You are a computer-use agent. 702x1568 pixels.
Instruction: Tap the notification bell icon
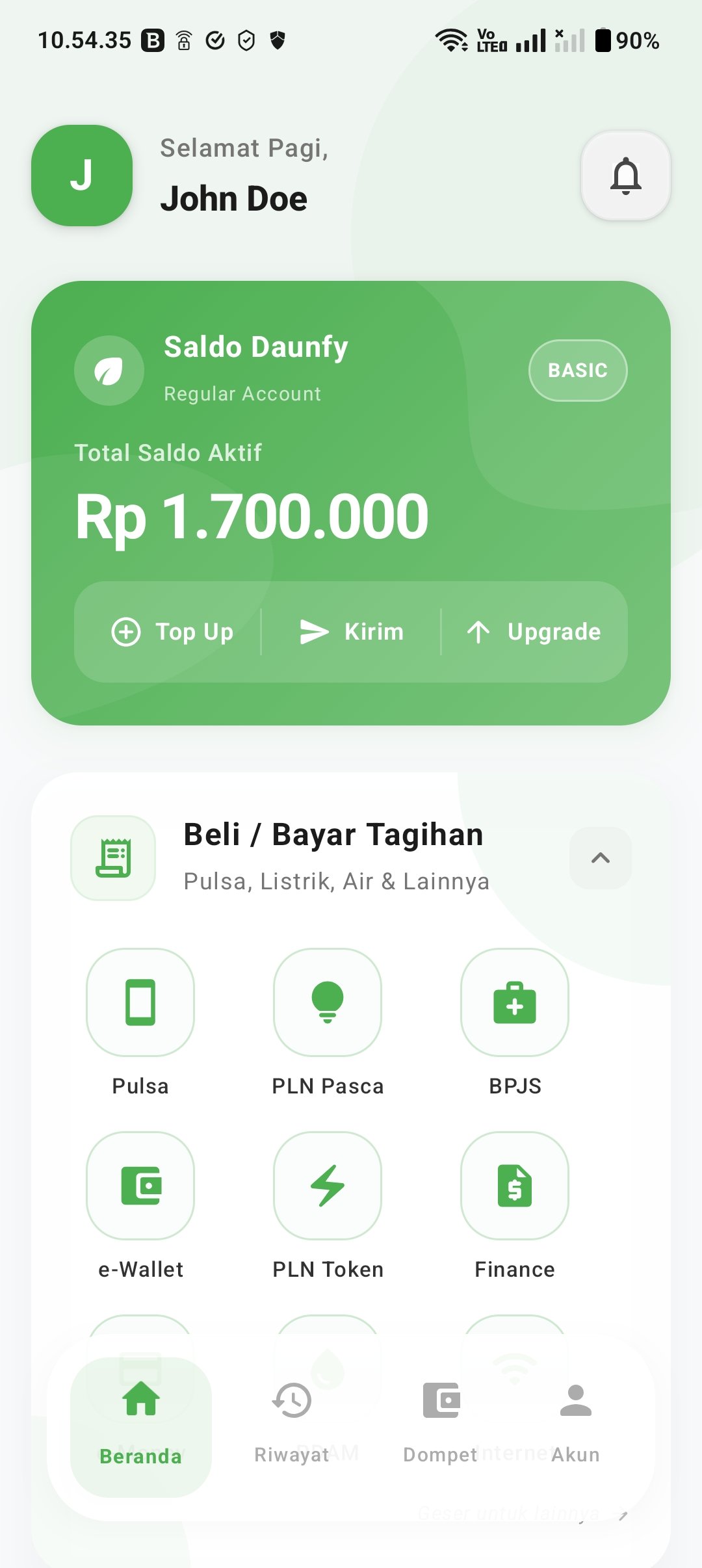pos(625,176)
